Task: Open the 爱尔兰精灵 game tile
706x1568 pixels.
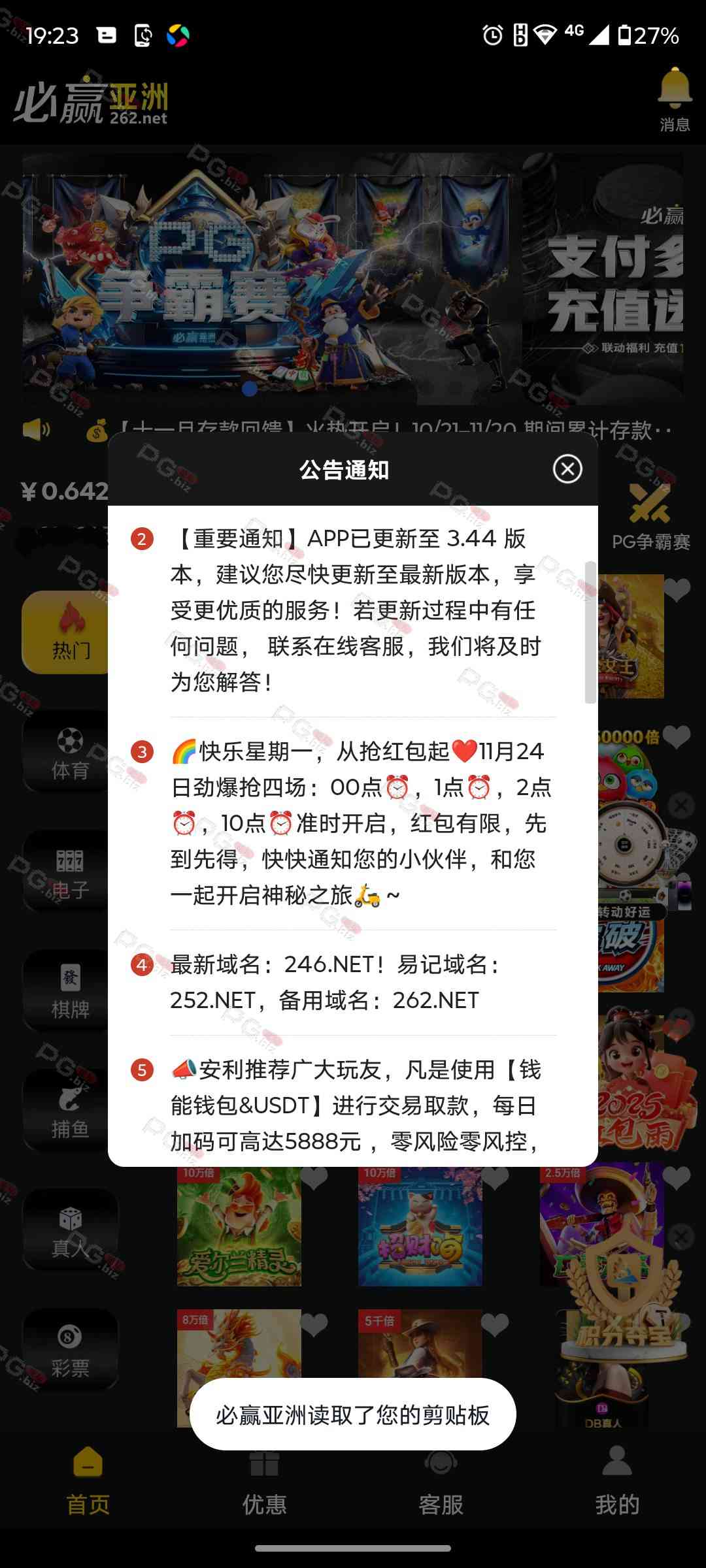Action: [239, 1228]
